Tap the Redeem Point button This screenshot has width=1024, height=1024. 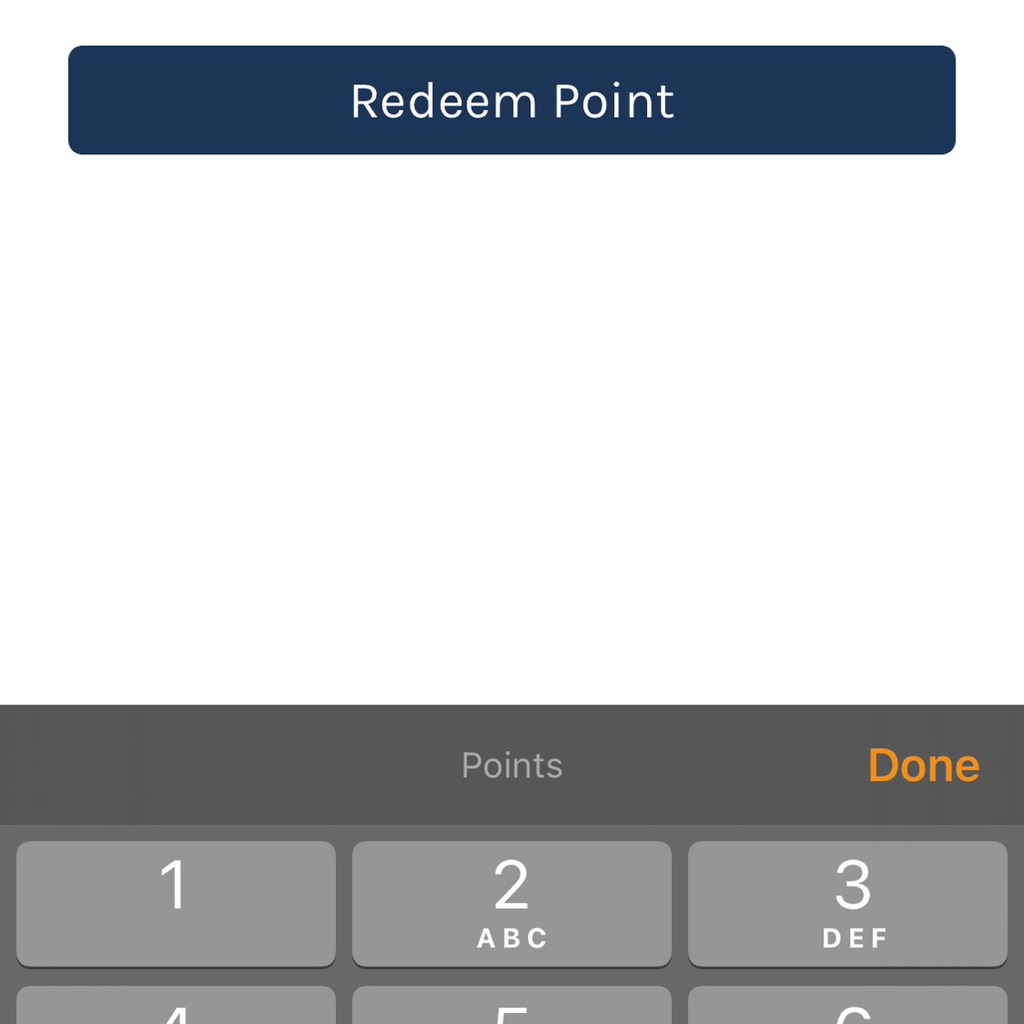click(x=511, y=100)
